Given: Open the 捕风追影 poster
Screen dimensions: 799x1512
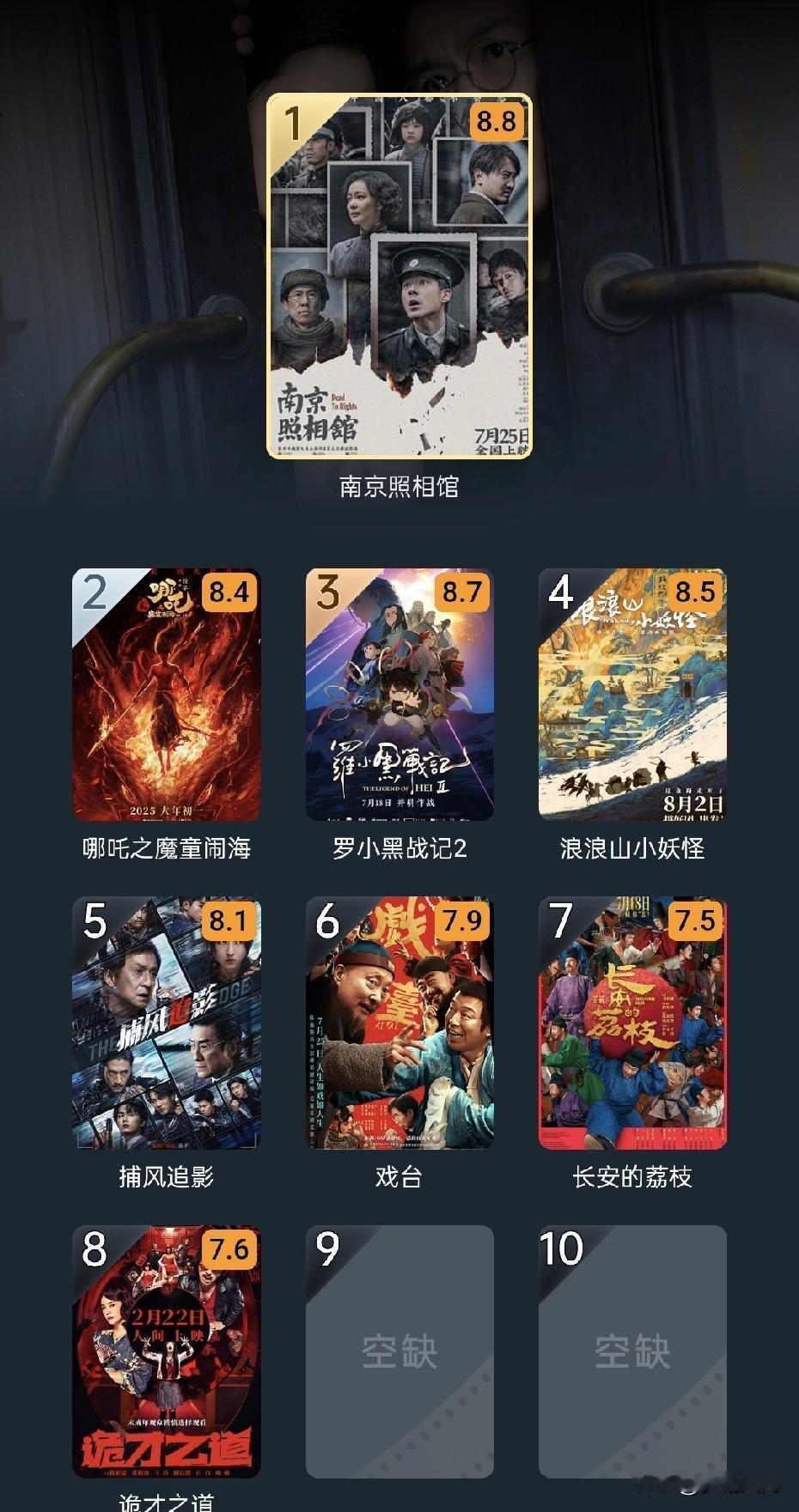Looking at the screenshot, I should [168, 1026].
